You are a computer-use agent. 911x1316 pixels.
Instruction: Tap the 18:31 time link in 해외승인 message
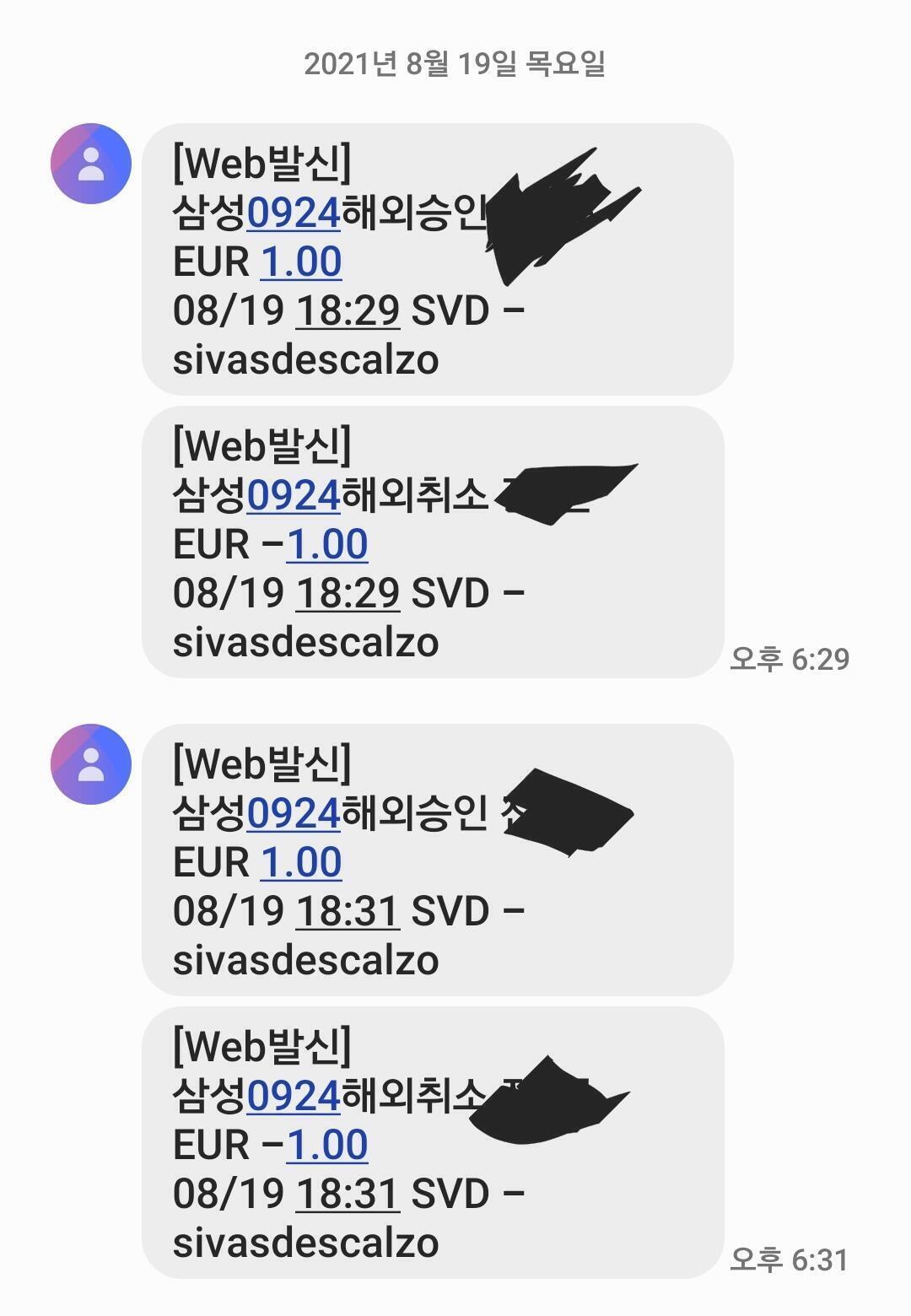coord(347,911)
